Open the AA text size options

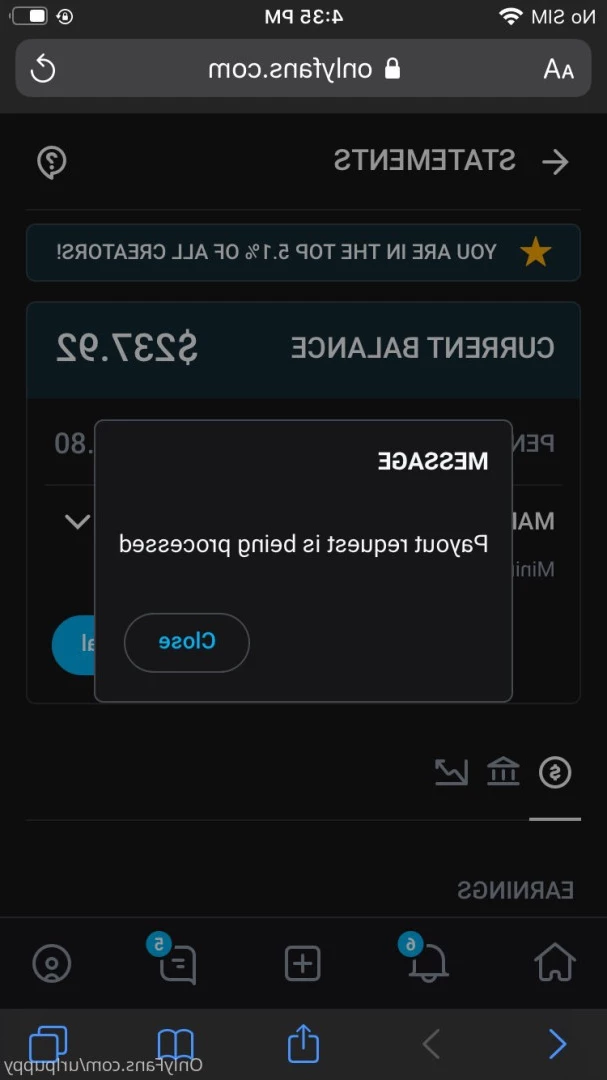click(559, 69)
